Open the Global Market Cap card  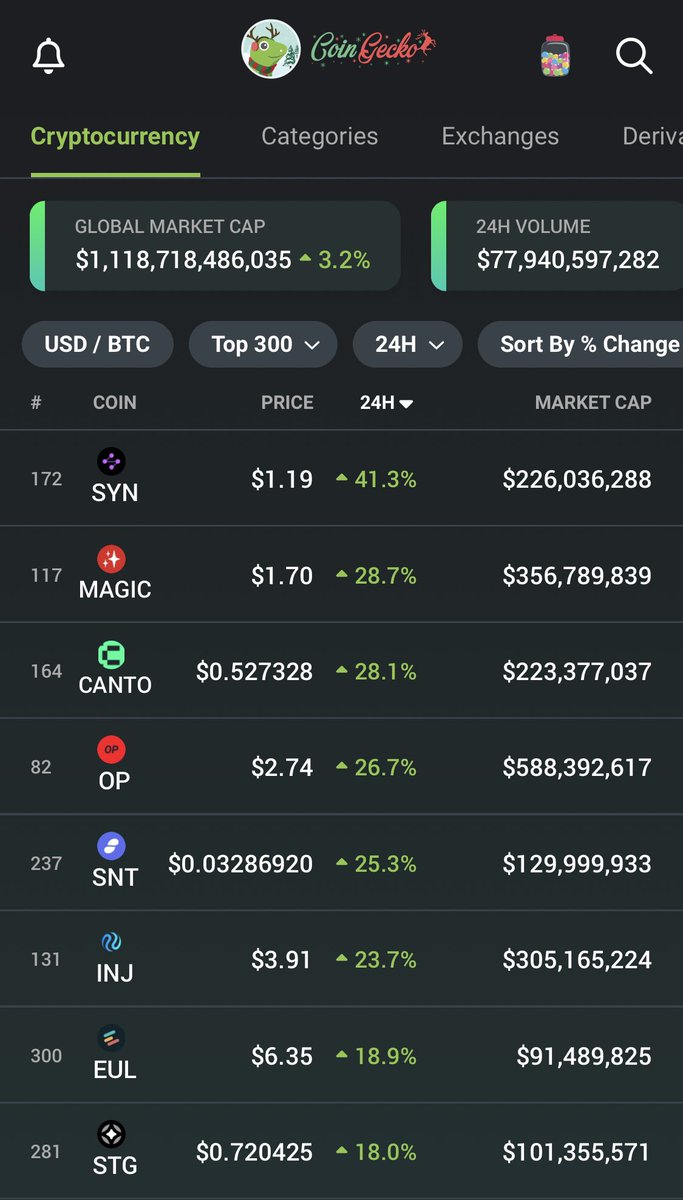point(215,246)
